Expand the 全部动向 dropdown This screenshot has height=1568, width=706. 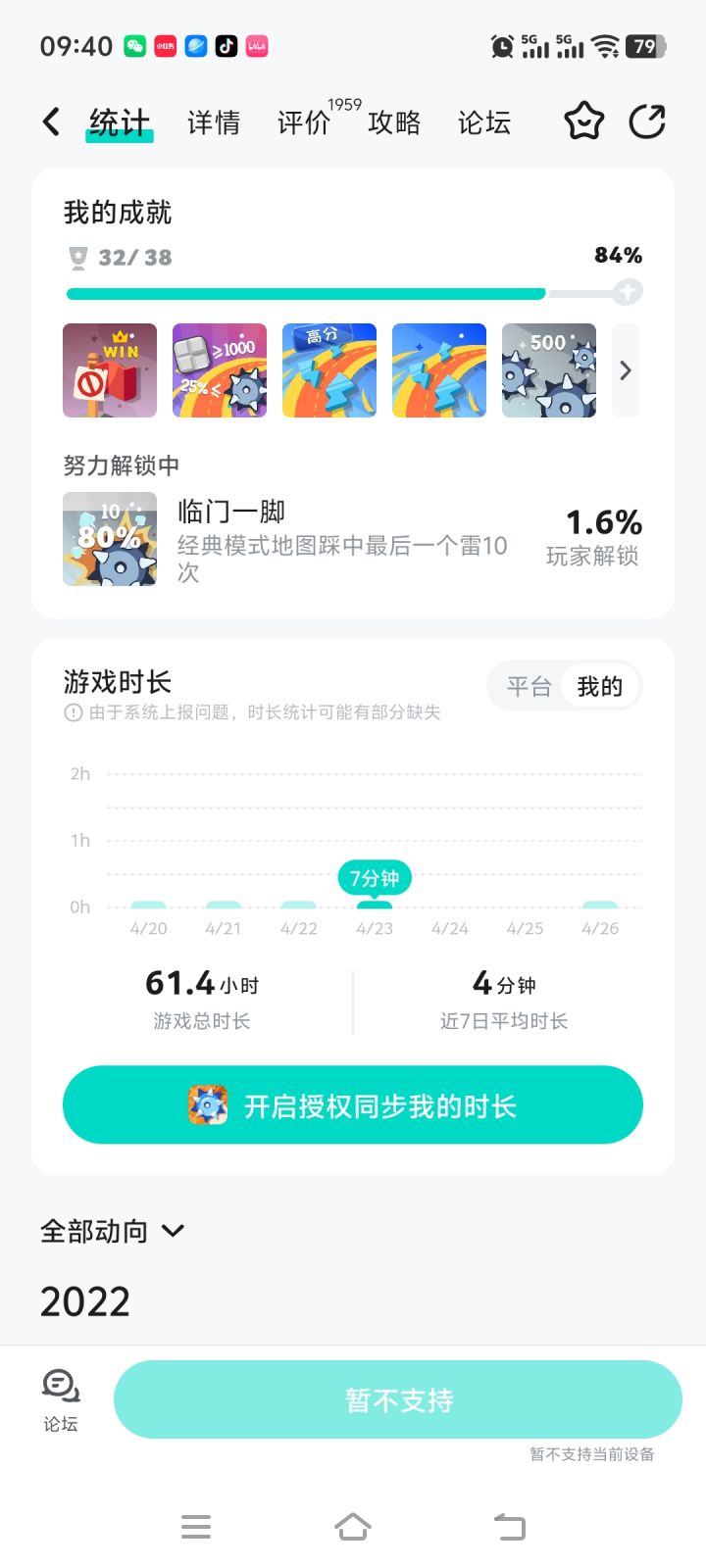[110, 1231]
